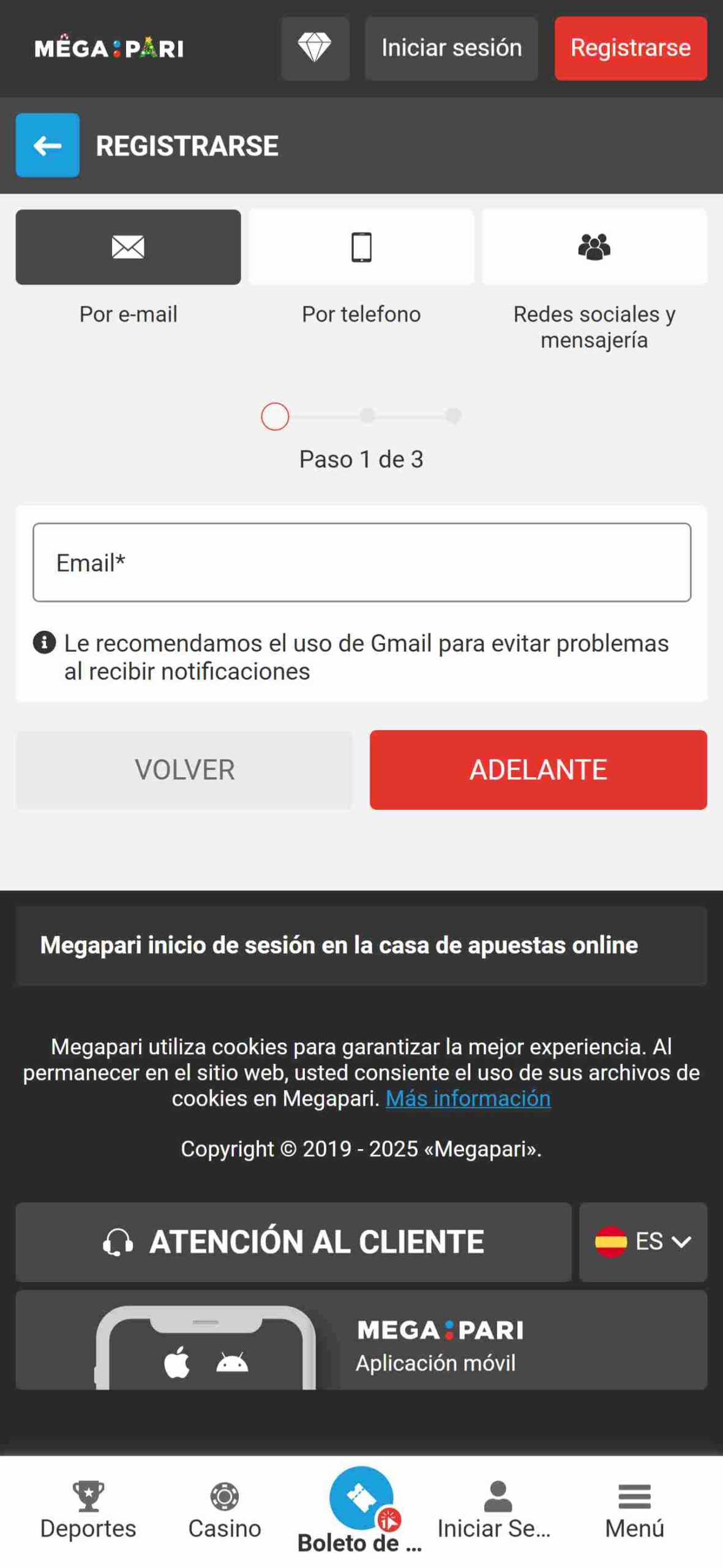The width and height of the screenshot is (723, 1568).
Task: Open the Menú tab
Action: click(x=634, y=1510)
